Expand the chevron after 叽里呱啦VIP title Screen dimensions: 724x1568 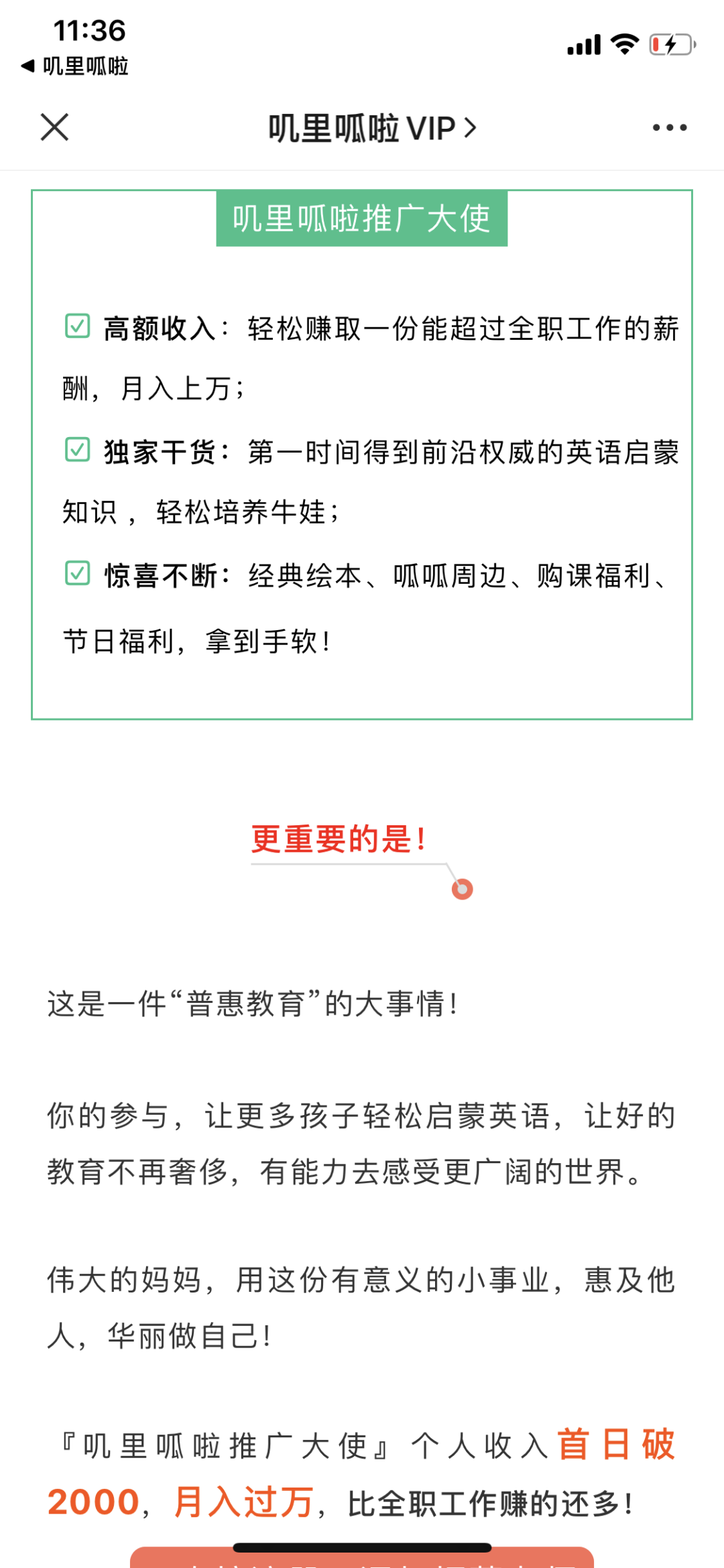pyautogui.click(x=471, y=129)
